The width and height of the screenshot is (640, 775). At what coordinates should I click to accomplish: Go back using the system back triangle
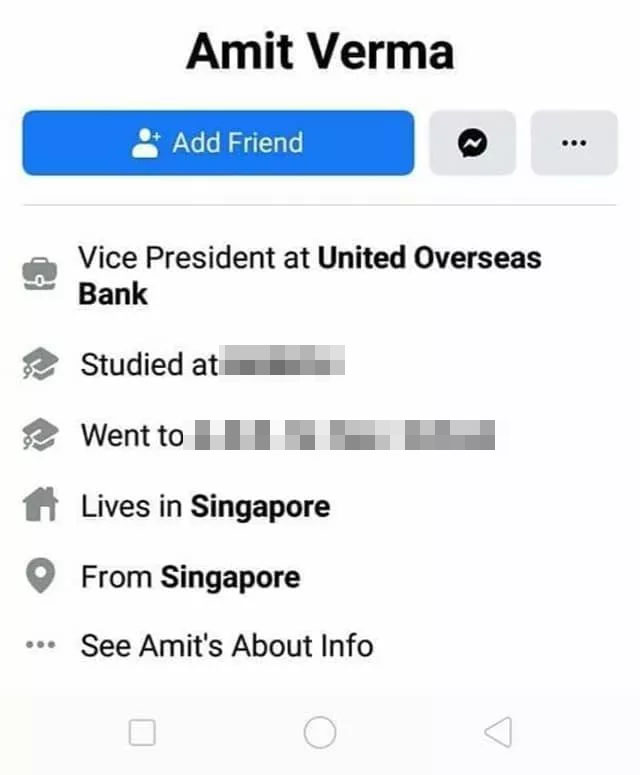point(497,733)
